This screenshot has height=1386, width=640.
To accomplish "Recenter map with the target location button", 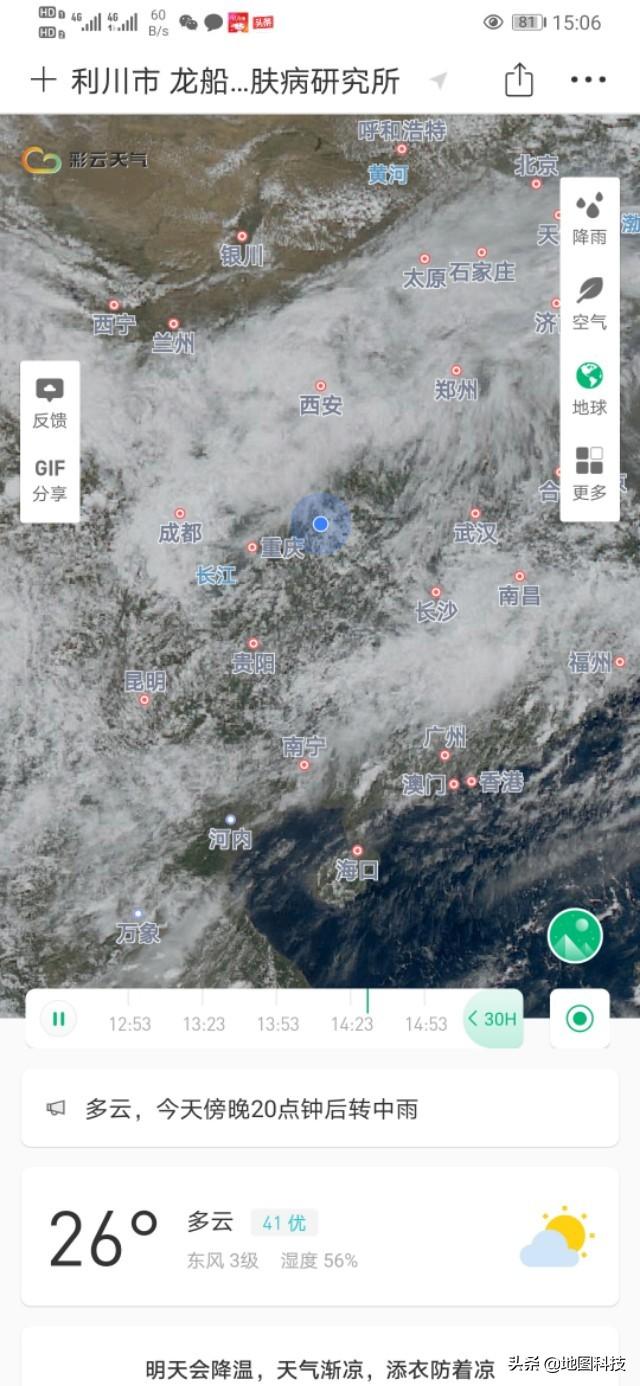I will tap(580, 1019).
